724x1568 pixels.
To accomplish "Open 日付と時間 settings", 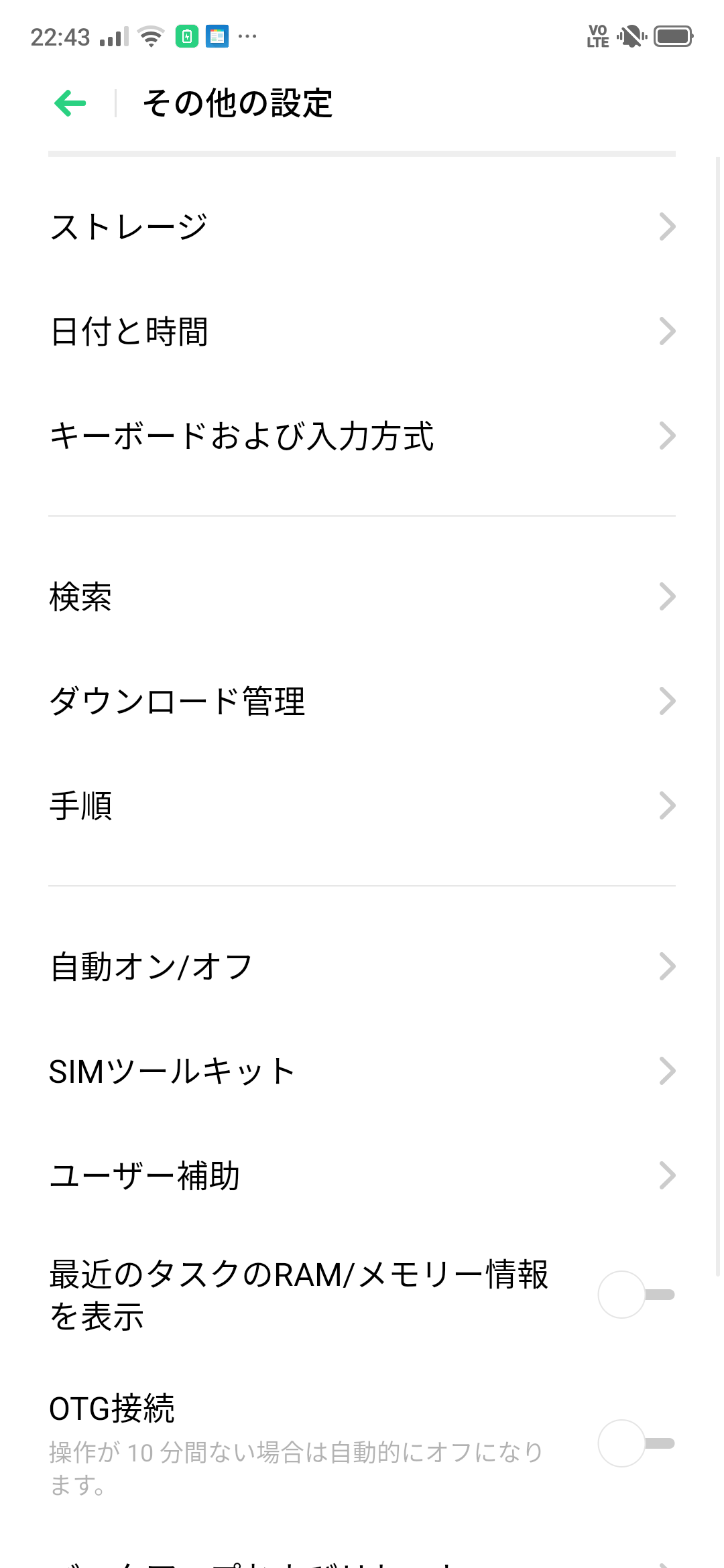I will click(x=362, y=331).
